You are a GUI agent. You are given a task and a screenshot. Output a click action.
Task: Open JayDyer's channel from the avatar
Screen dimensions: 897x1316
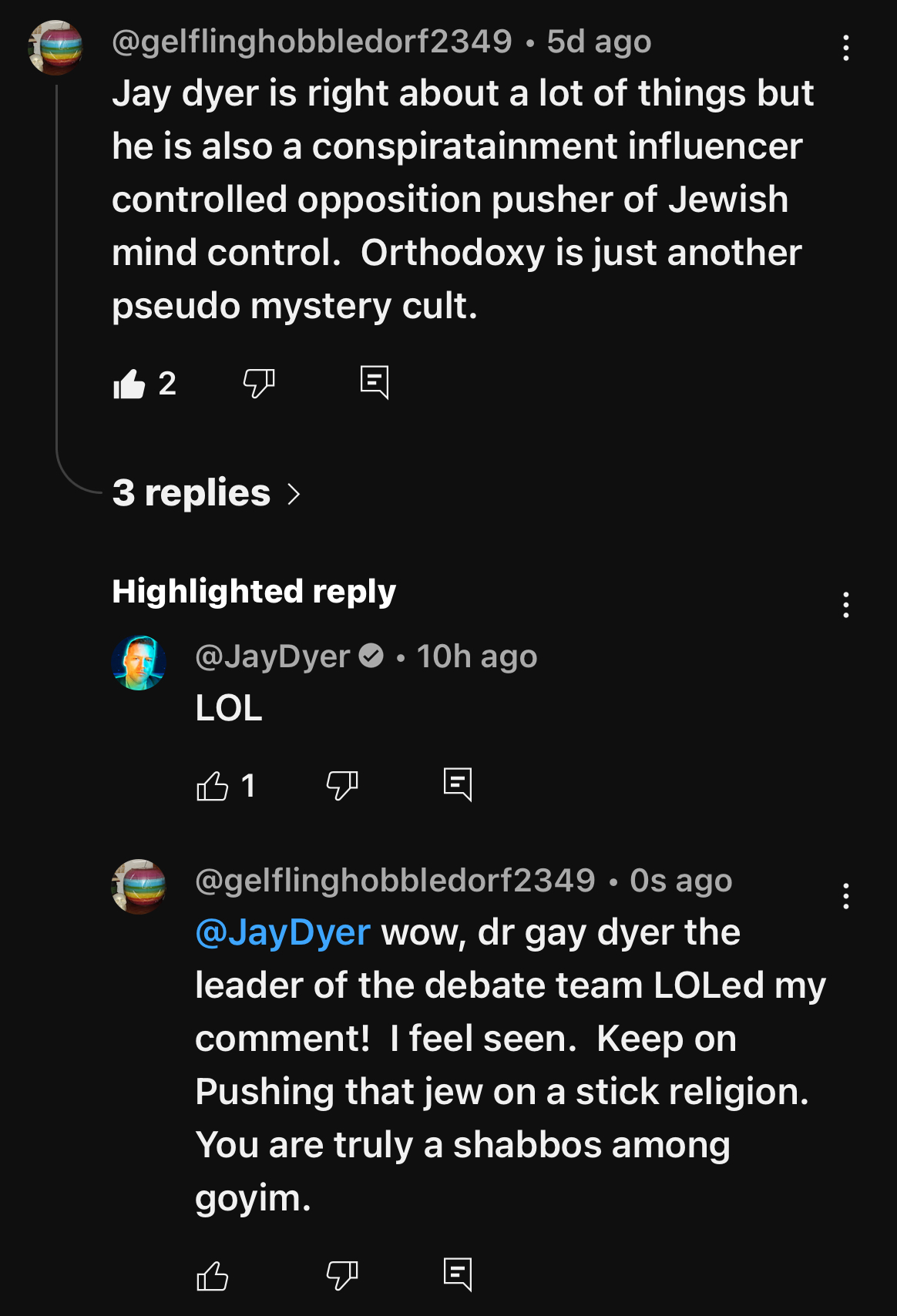click(x=139, y=663)
